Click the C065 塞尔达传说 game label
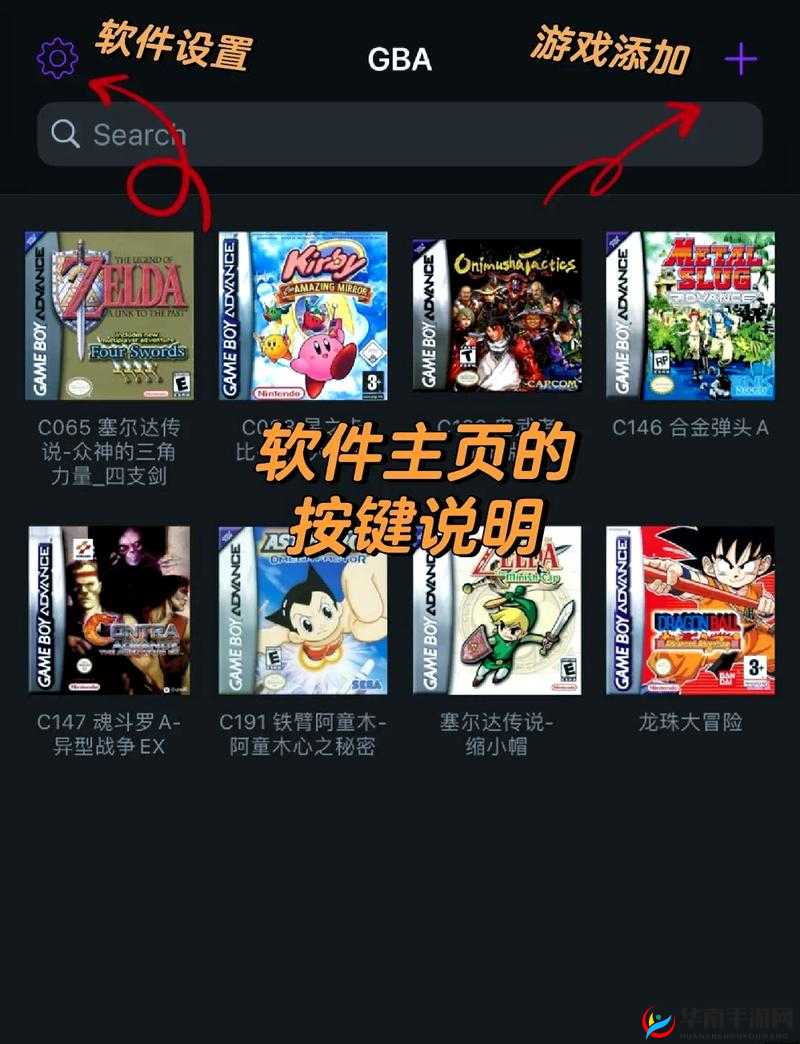This screenshot has height=1044, width=800. pos(110,452)
